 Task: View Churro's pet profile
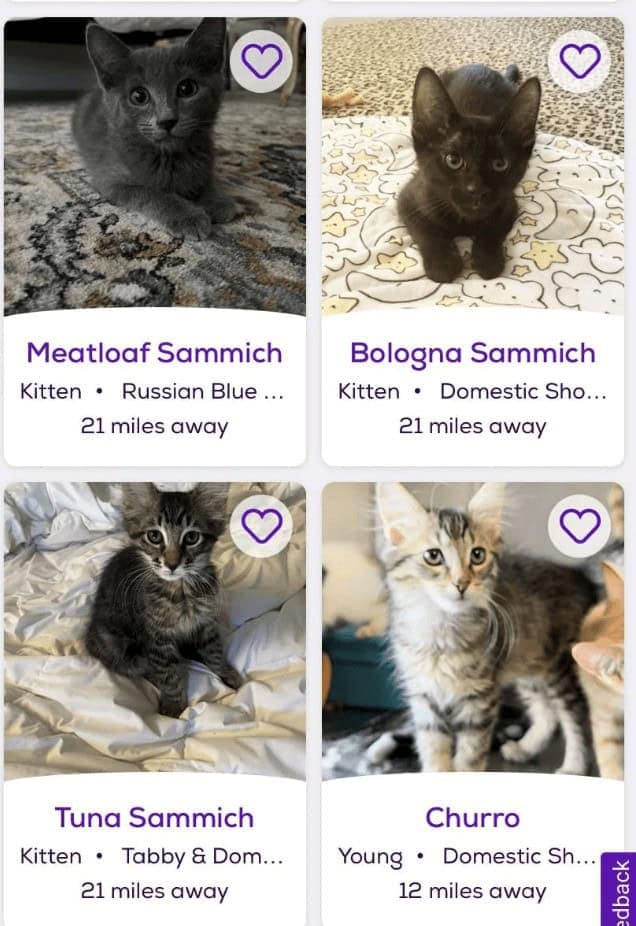472,817
